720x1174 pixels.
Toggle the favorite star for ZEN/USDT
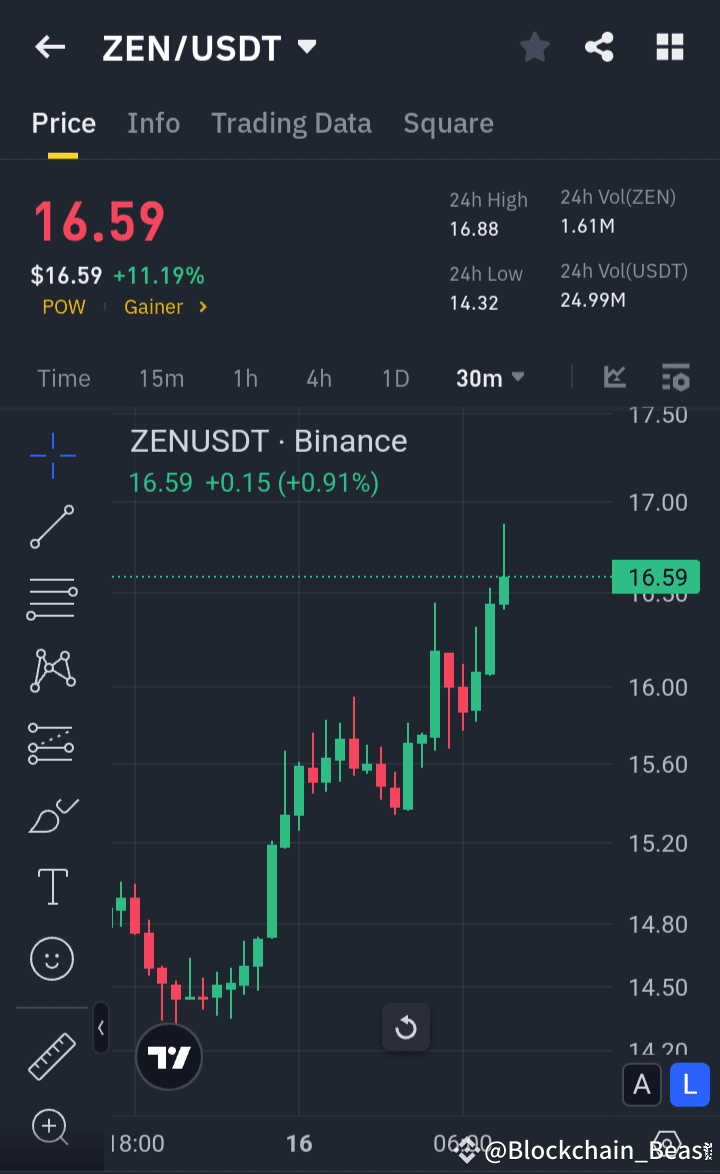pos(534,46)
